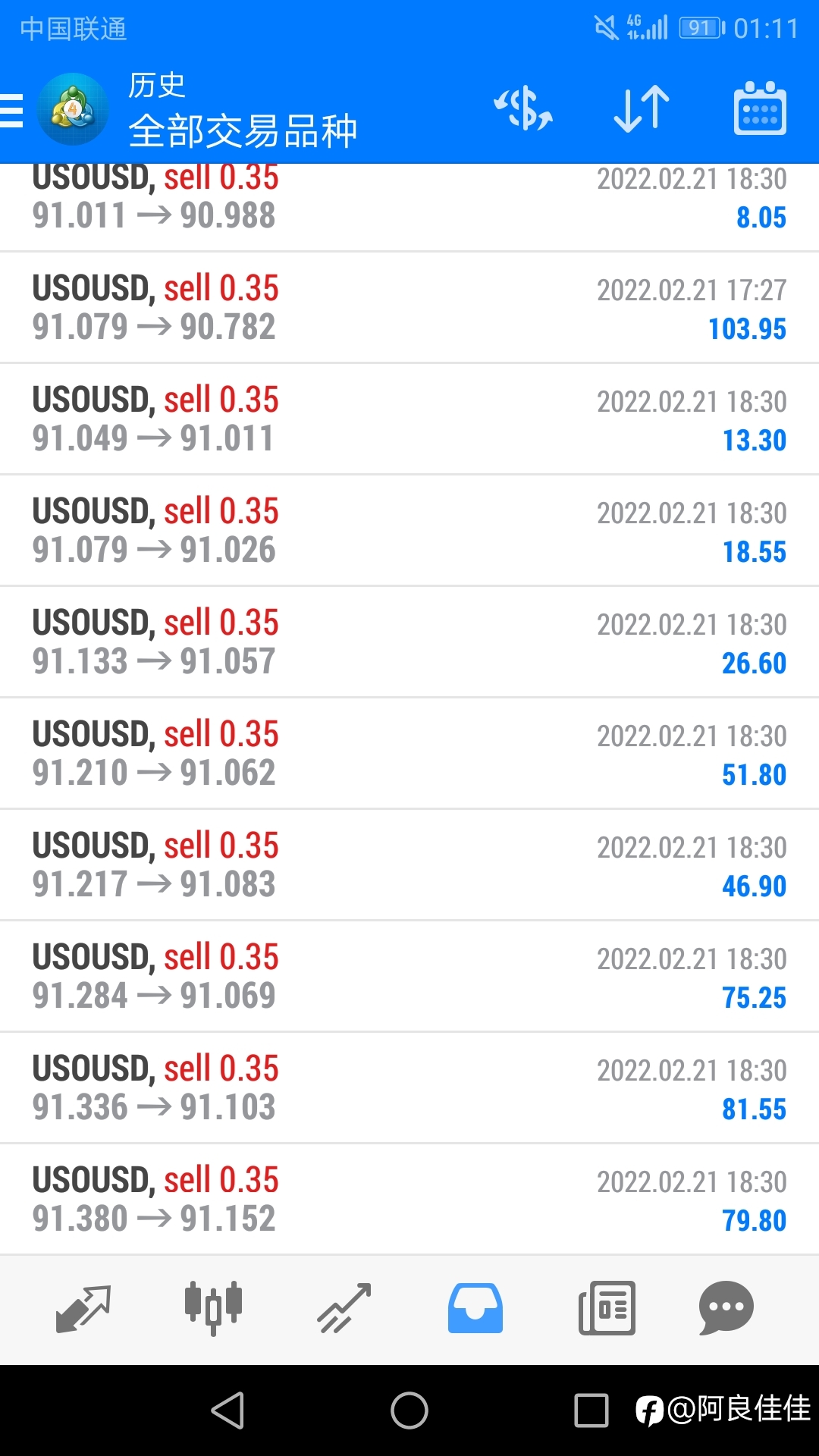Open the trade with profit 75.25

409,977
